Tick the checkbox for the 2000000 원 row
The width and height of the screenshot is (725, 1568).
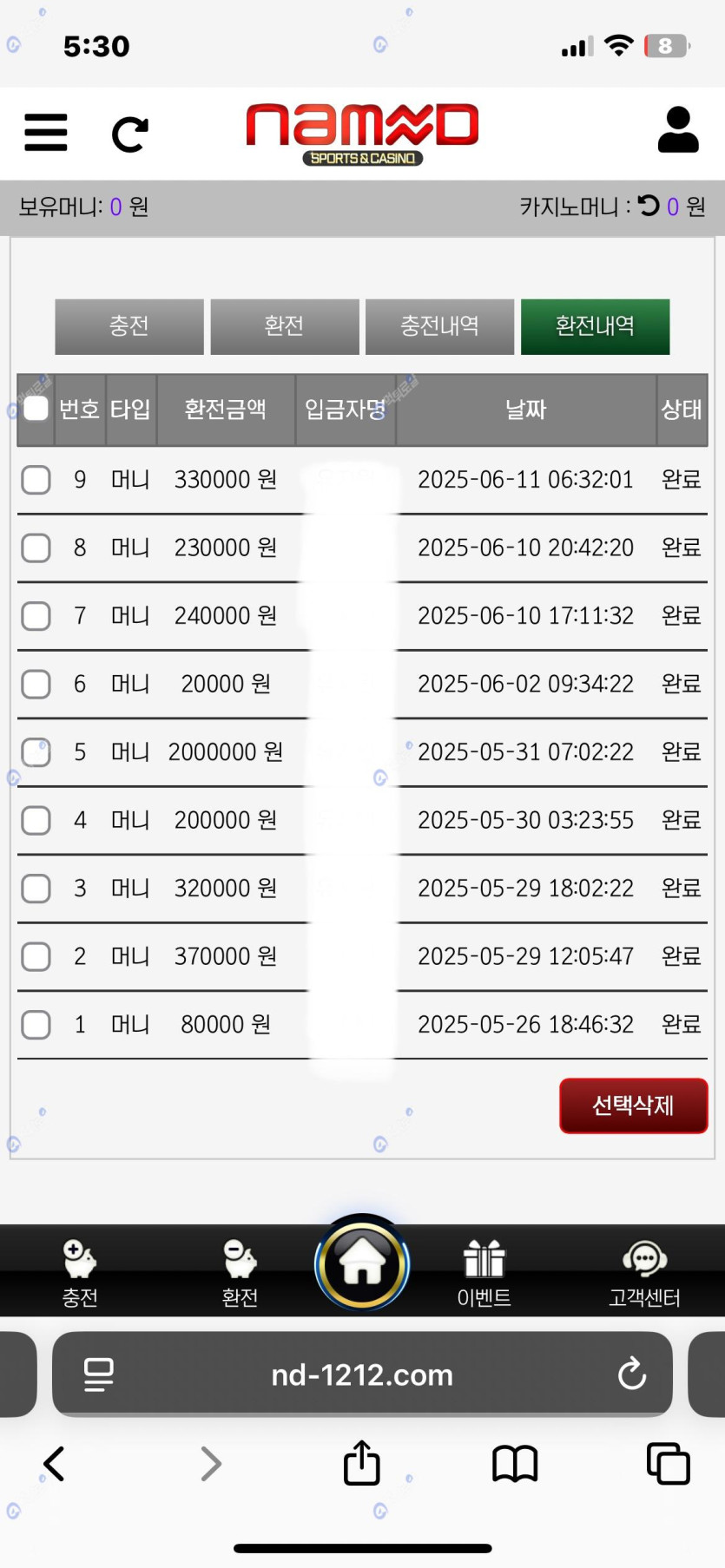pyautogui.click(x=36, y=752)
